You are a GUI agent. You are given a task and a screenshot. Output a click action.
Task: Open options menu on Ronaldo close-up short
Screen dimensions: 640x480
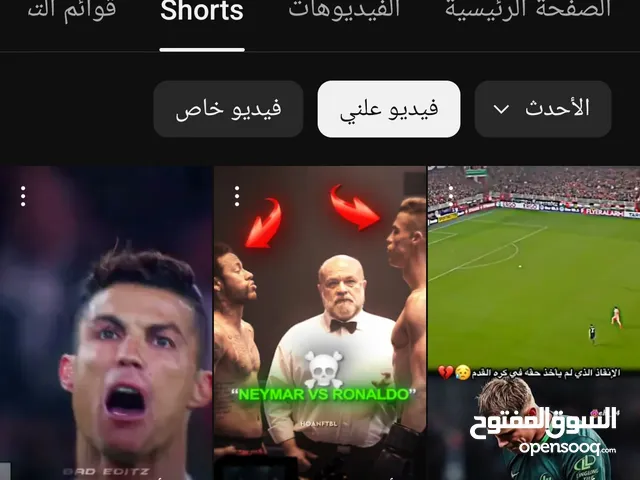coord(23,196)
